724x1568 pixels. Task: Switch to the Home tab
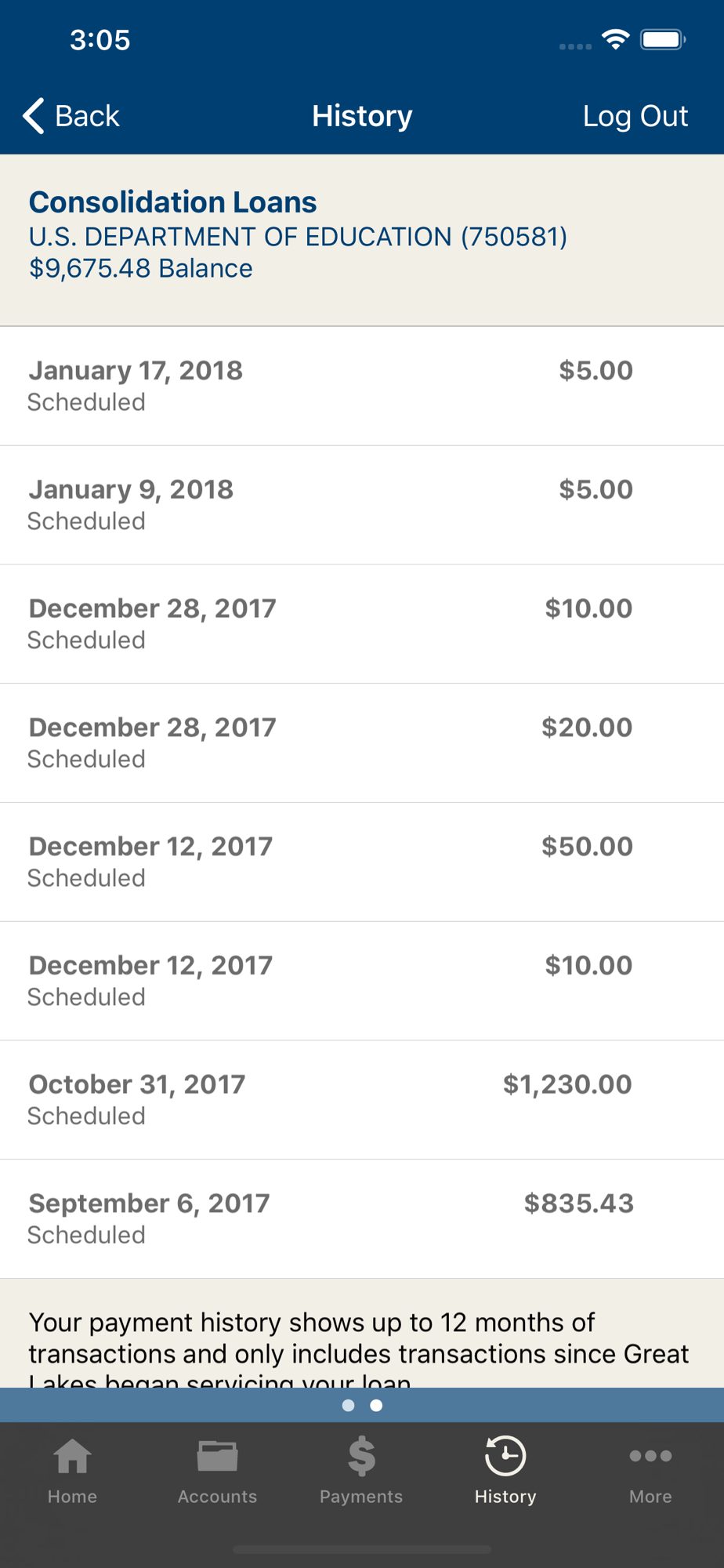pos(72,1472)
